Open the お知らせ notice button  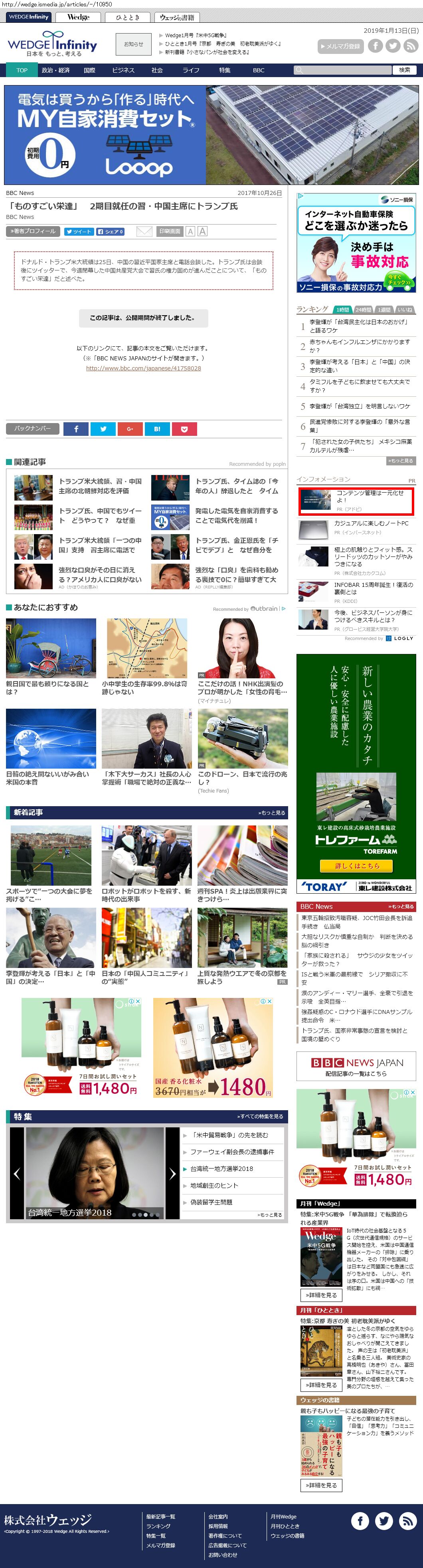tap(133, 44)
